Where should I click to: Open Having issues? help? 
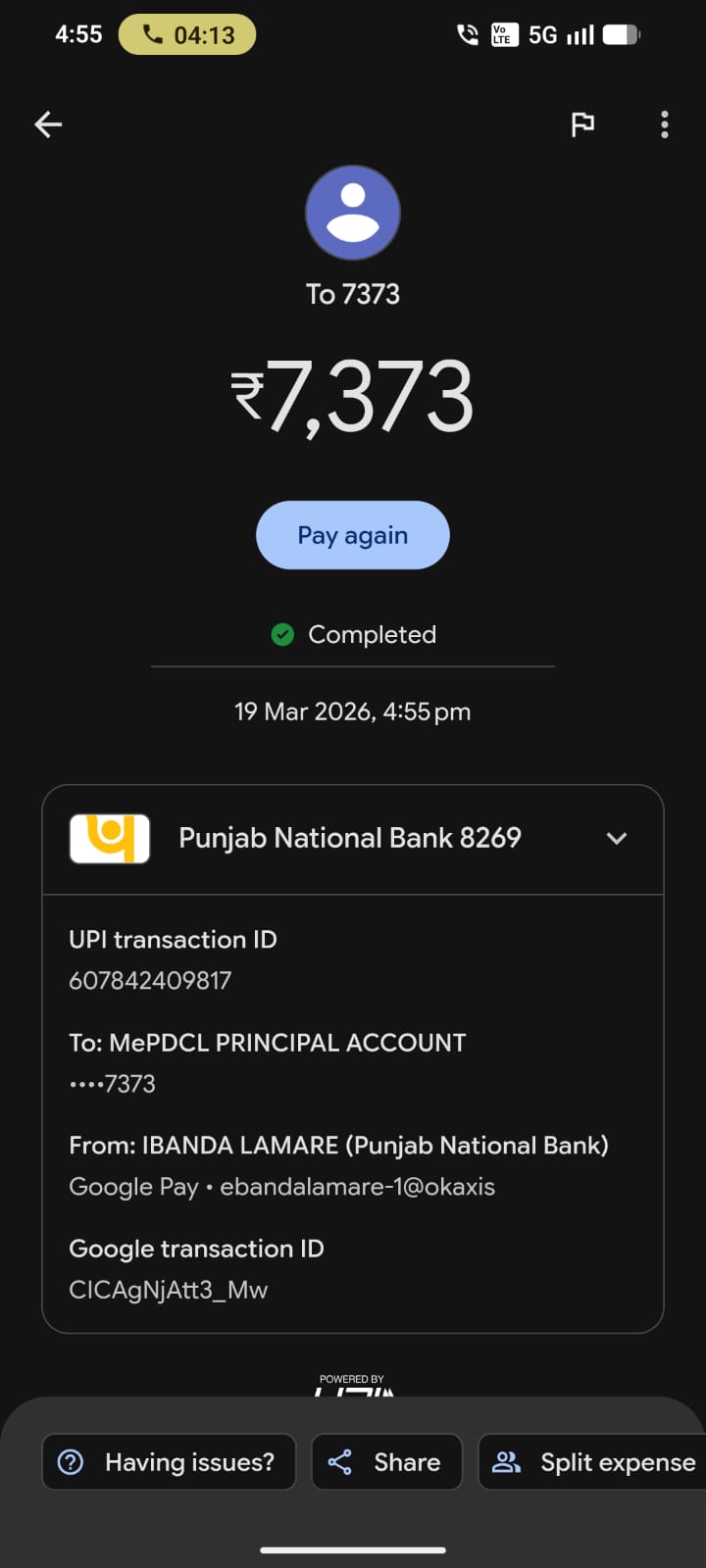(x=169, y=1462)
